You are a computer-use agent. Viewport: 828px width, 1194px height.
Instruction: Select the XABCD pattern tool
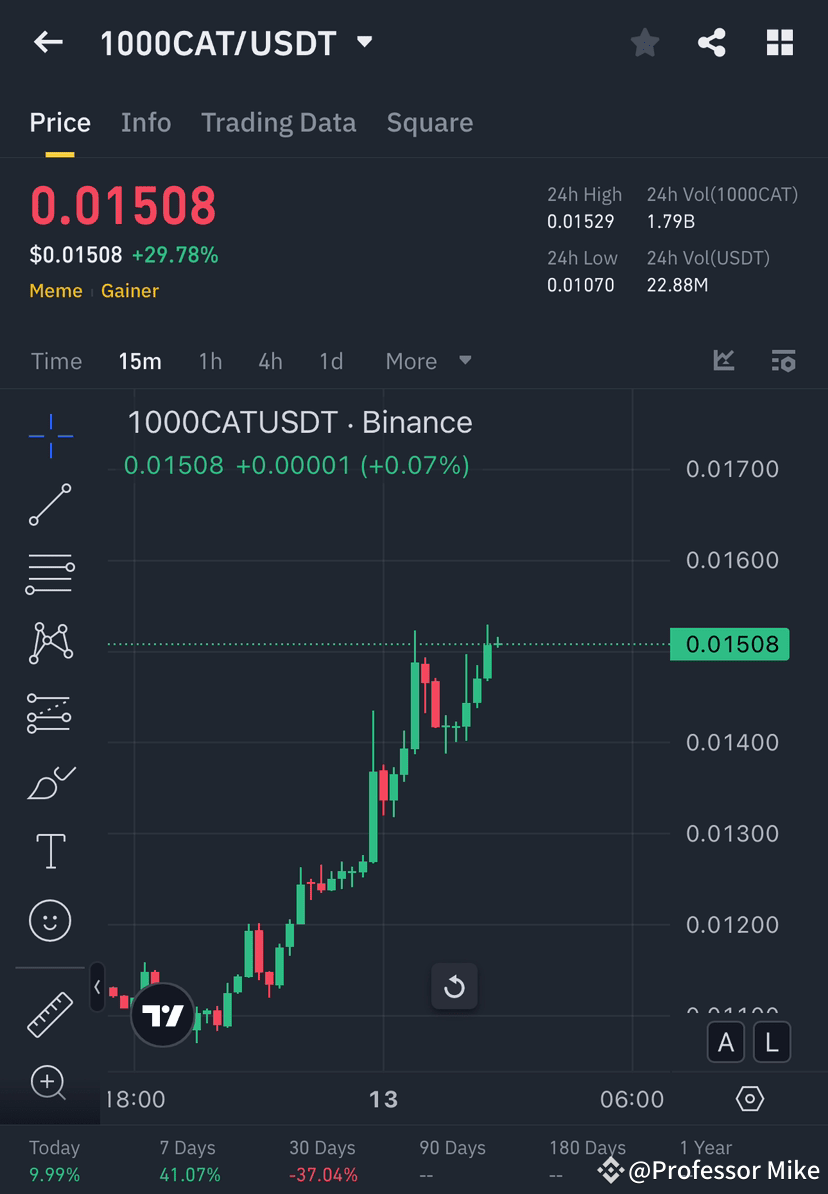click(x=49, y=642)
